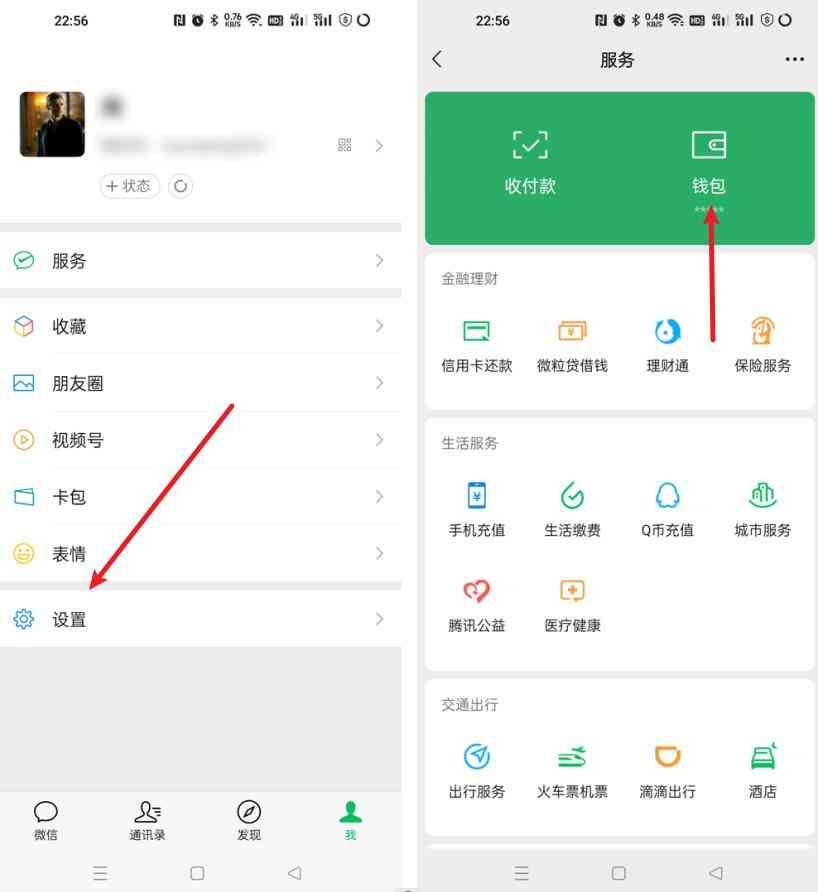Open the three-dot overflow menu
The width and height of the screenshot is (818, 892).
click(x=794, y=59)
